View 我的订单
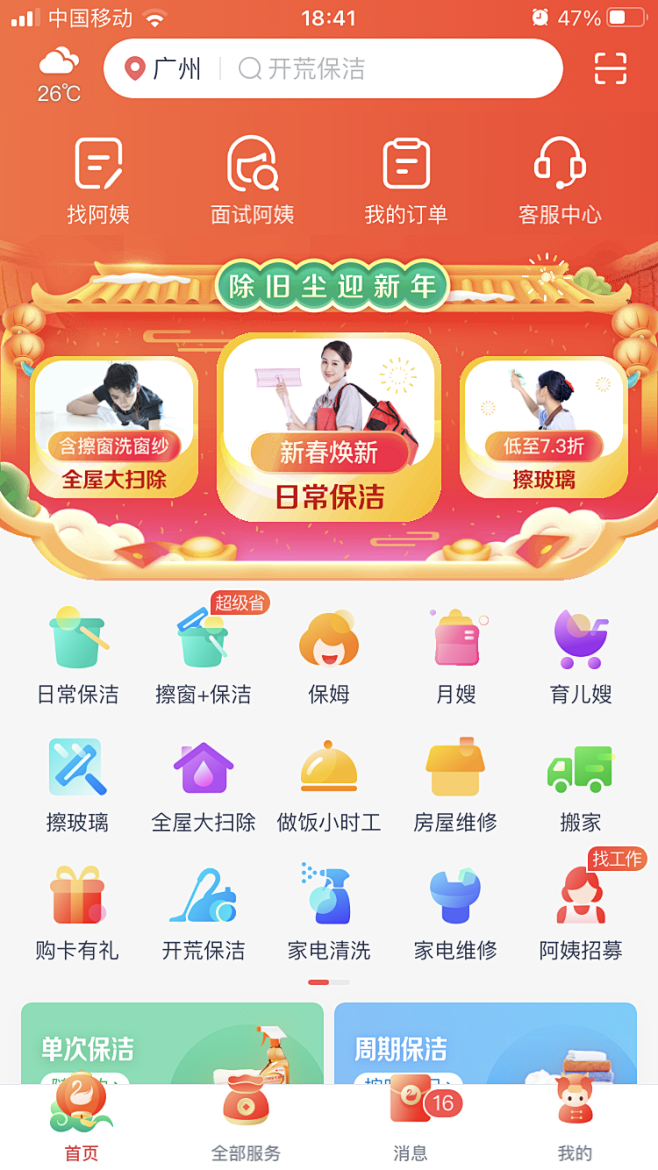Viewport: 658px width, 1170px height. tap(405, 180)
